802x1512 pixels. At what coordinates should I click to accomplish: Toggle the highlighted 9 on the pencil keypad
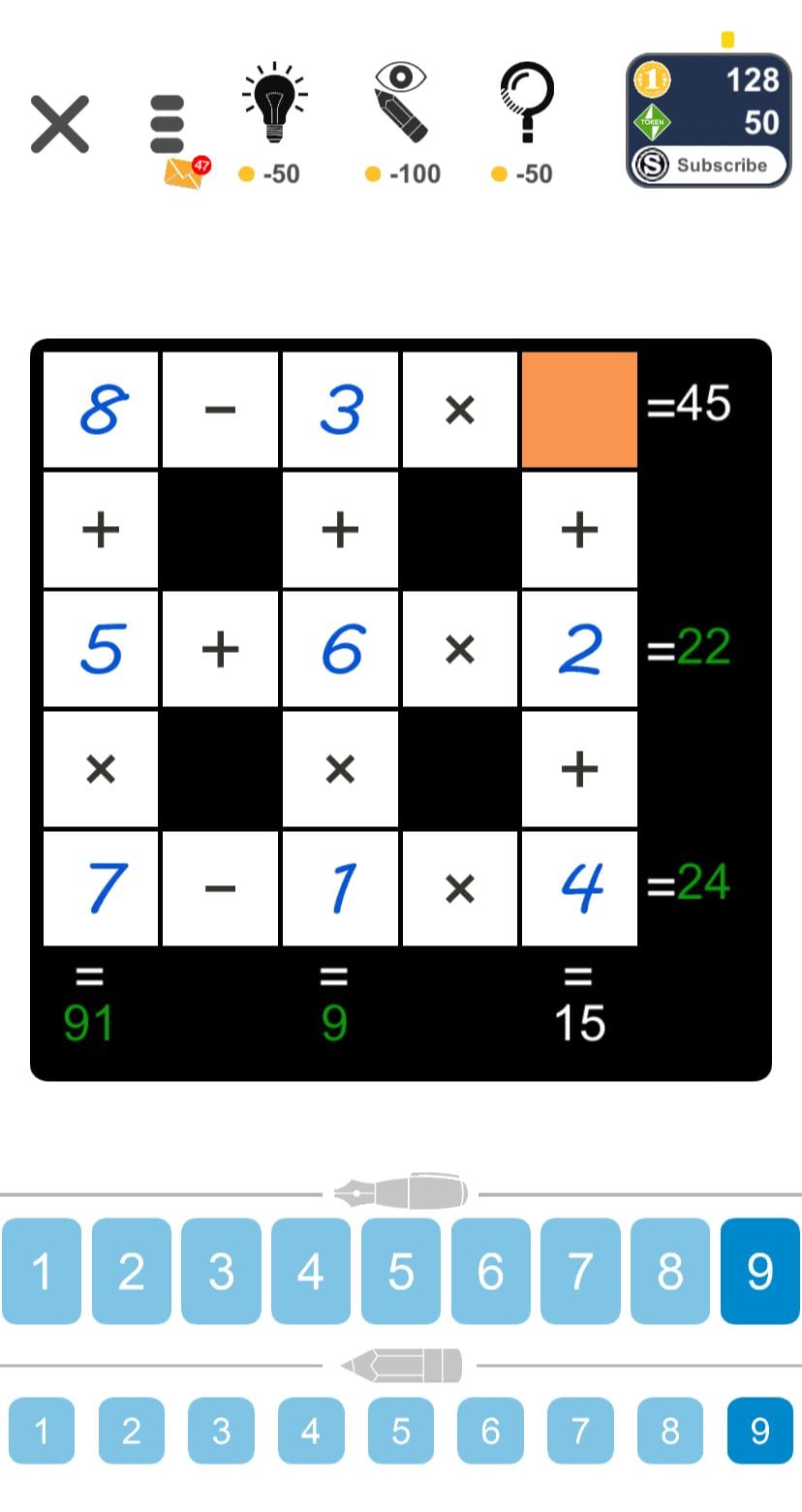pyautogui.click(x=759, y=1431)
